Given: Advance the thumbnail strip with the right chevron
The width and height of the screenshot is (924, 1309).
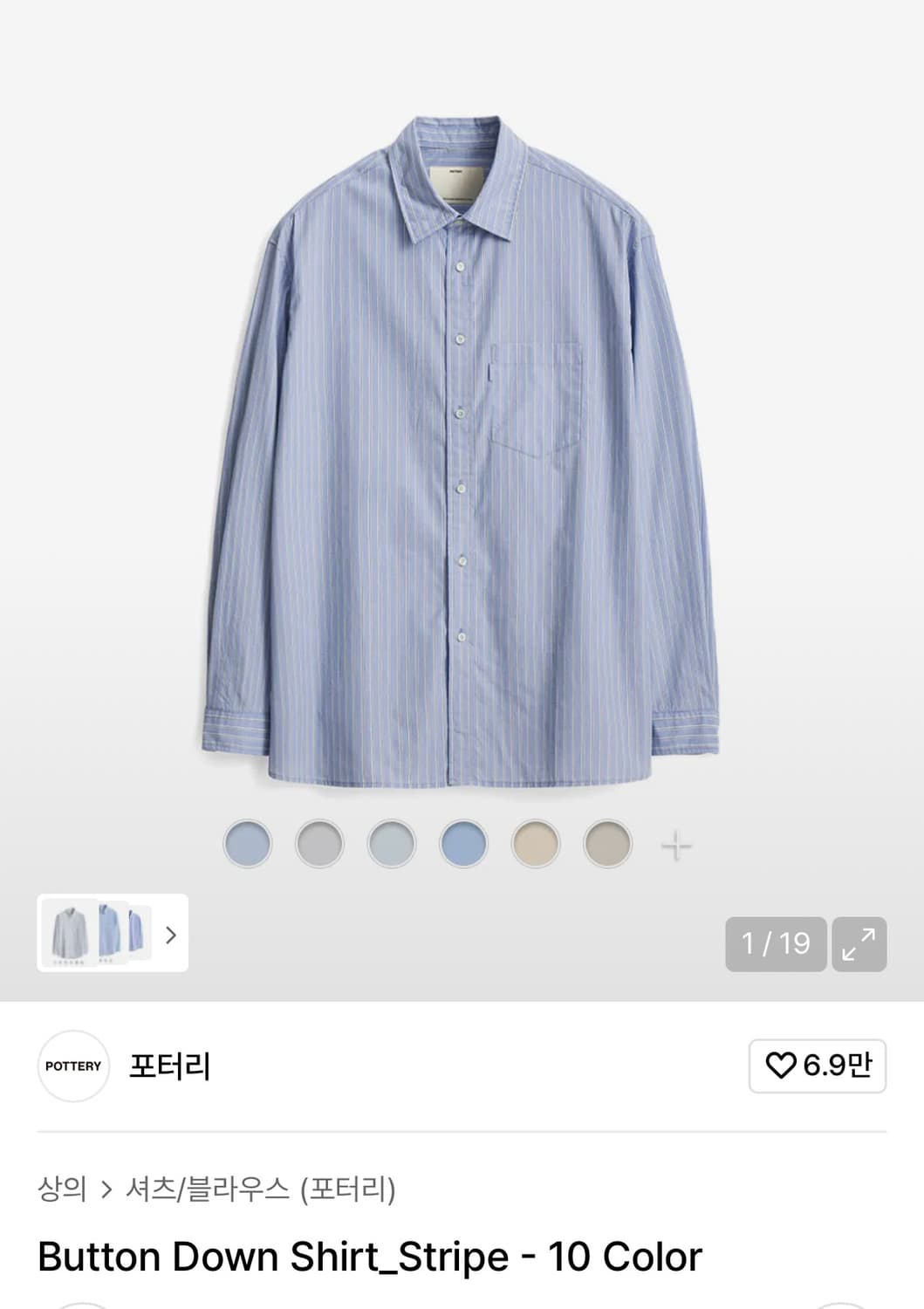Looking at the screenshot, I should point(170,935).
